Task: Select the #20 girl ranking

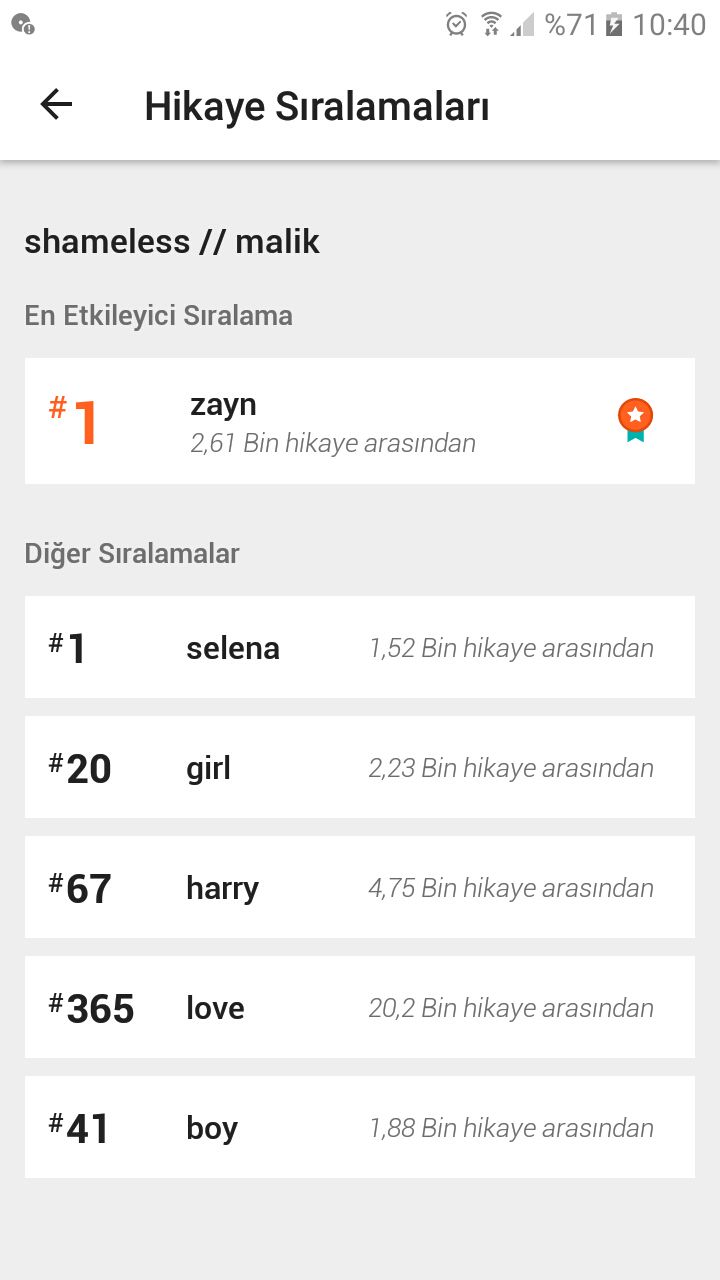Action: (x=360, y=767)
